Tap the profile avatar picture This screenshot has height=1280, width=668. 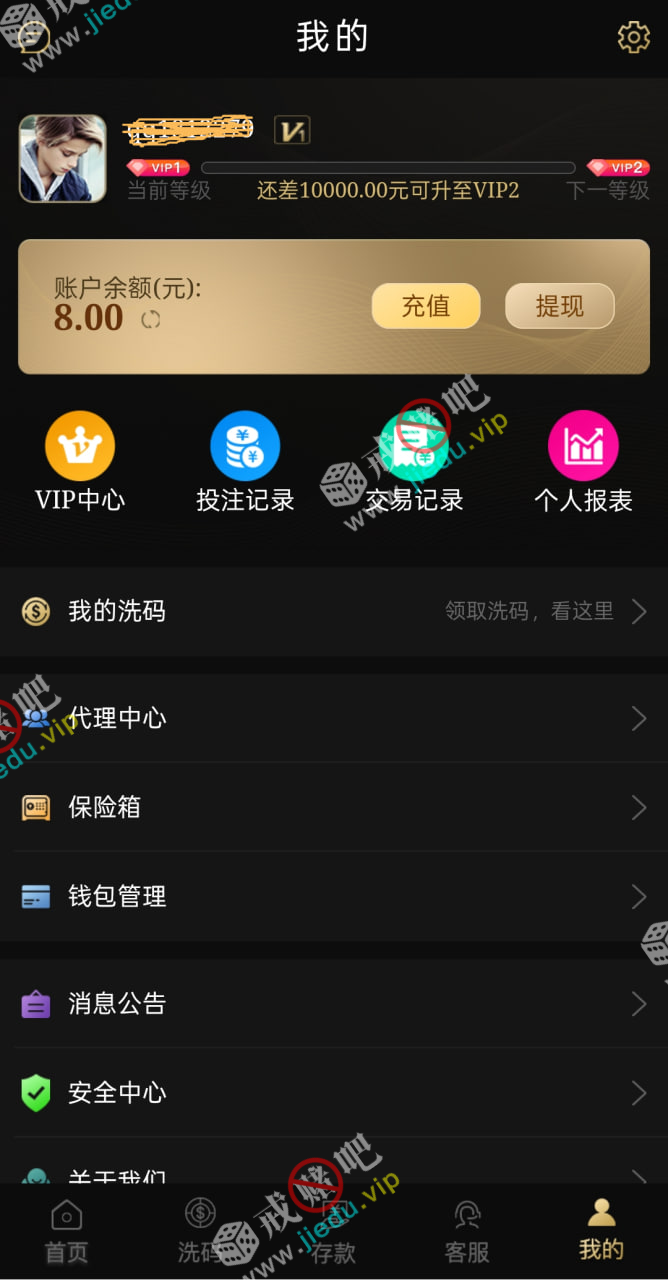click(x=62, y=158)
